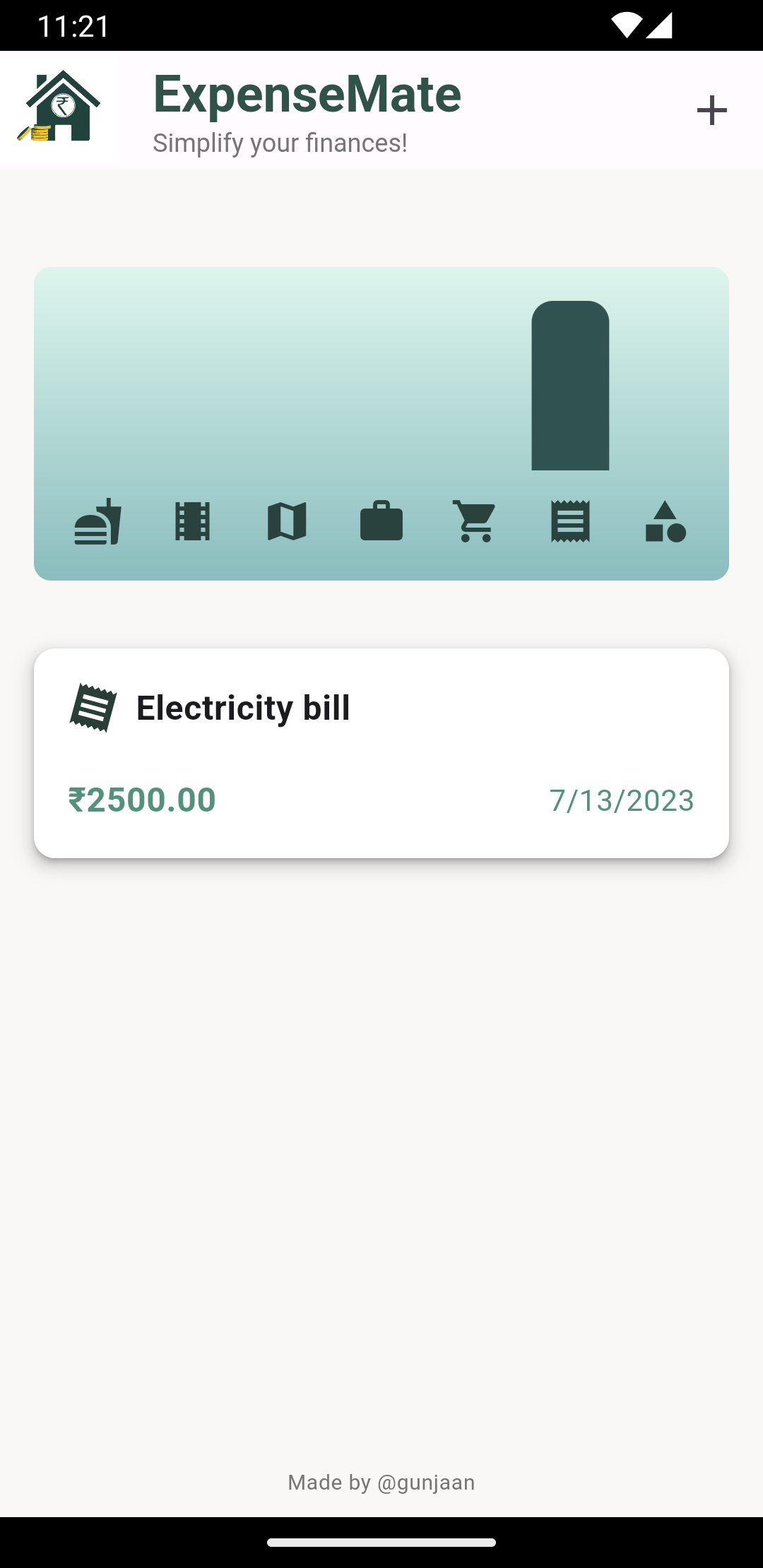Viewport: 763px width, 1568px height.
Task: Select the travel map category icon
Action: point(287,523)
